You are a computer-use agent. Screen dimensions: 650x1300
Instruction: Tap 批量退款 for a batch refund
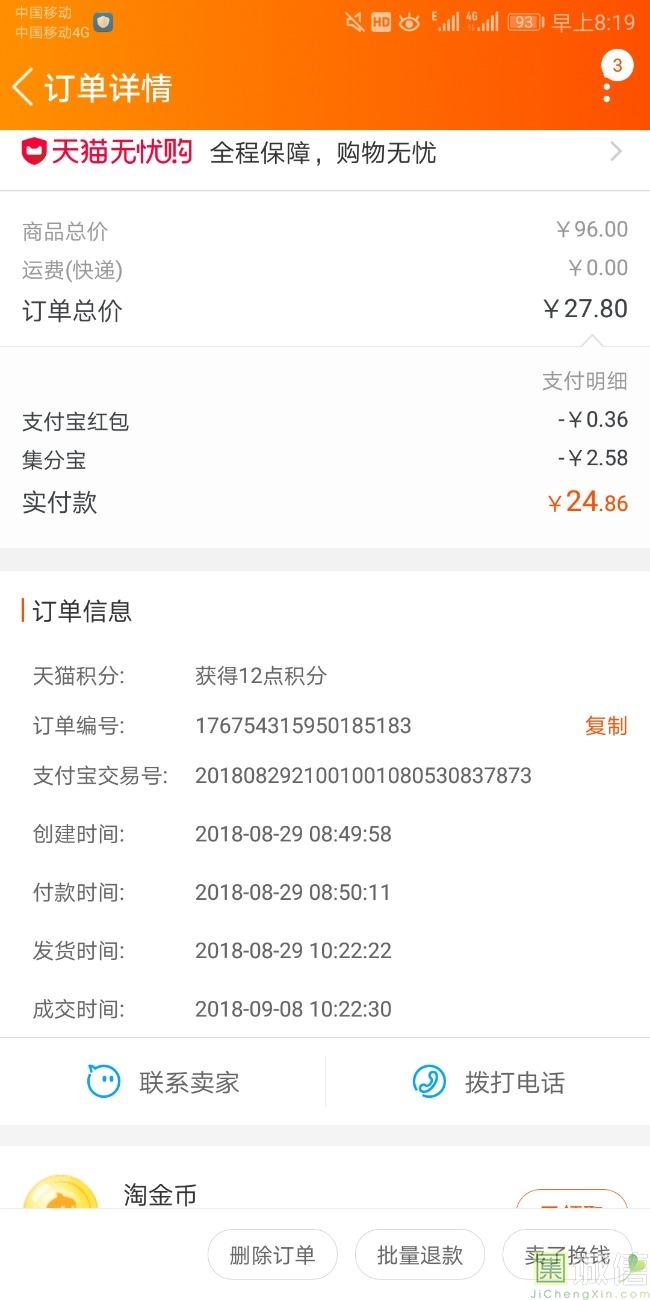[420, 1255]
